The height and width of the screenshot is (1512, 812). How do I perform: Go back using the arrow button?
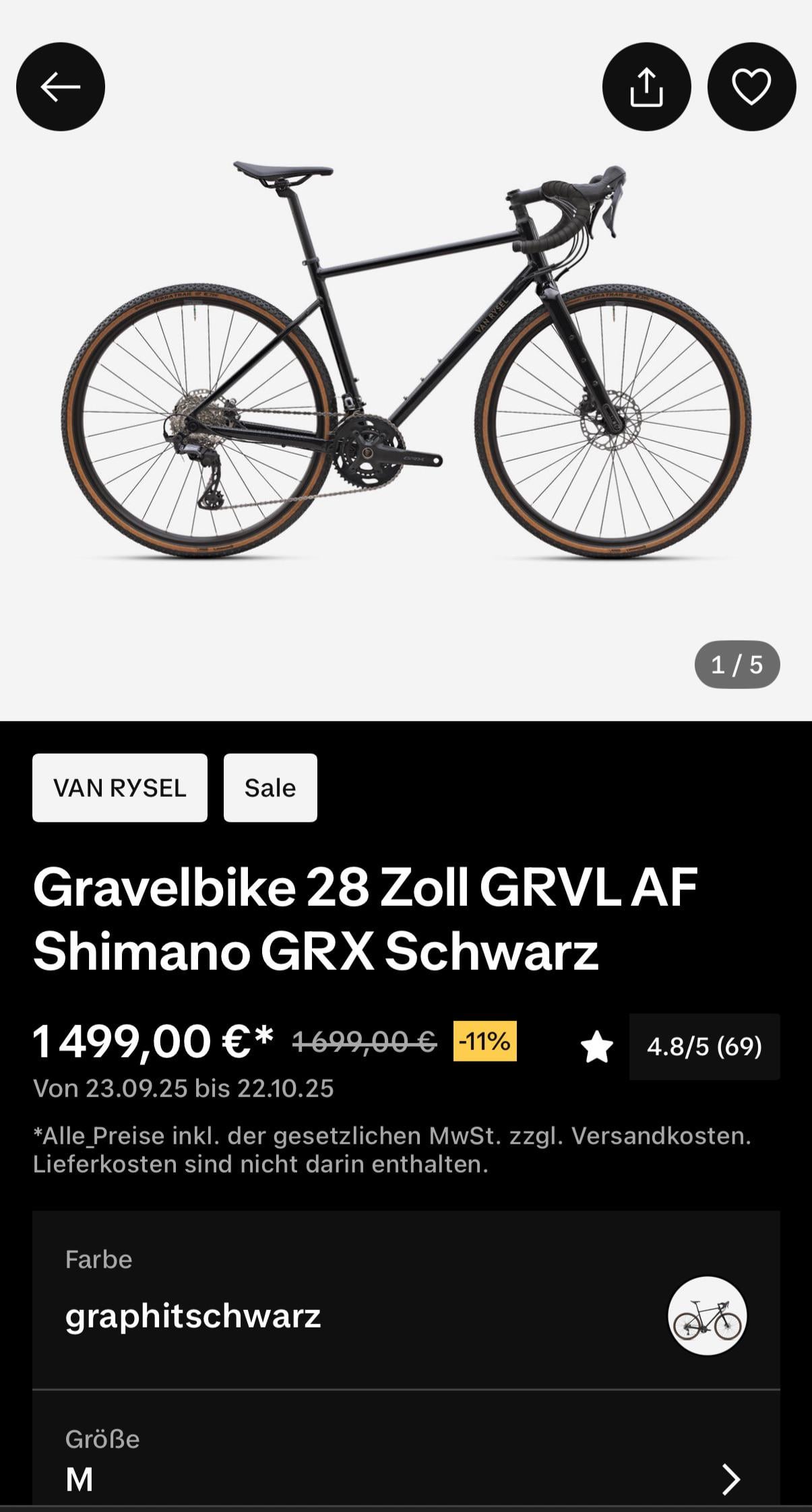(x=61, y=87)
